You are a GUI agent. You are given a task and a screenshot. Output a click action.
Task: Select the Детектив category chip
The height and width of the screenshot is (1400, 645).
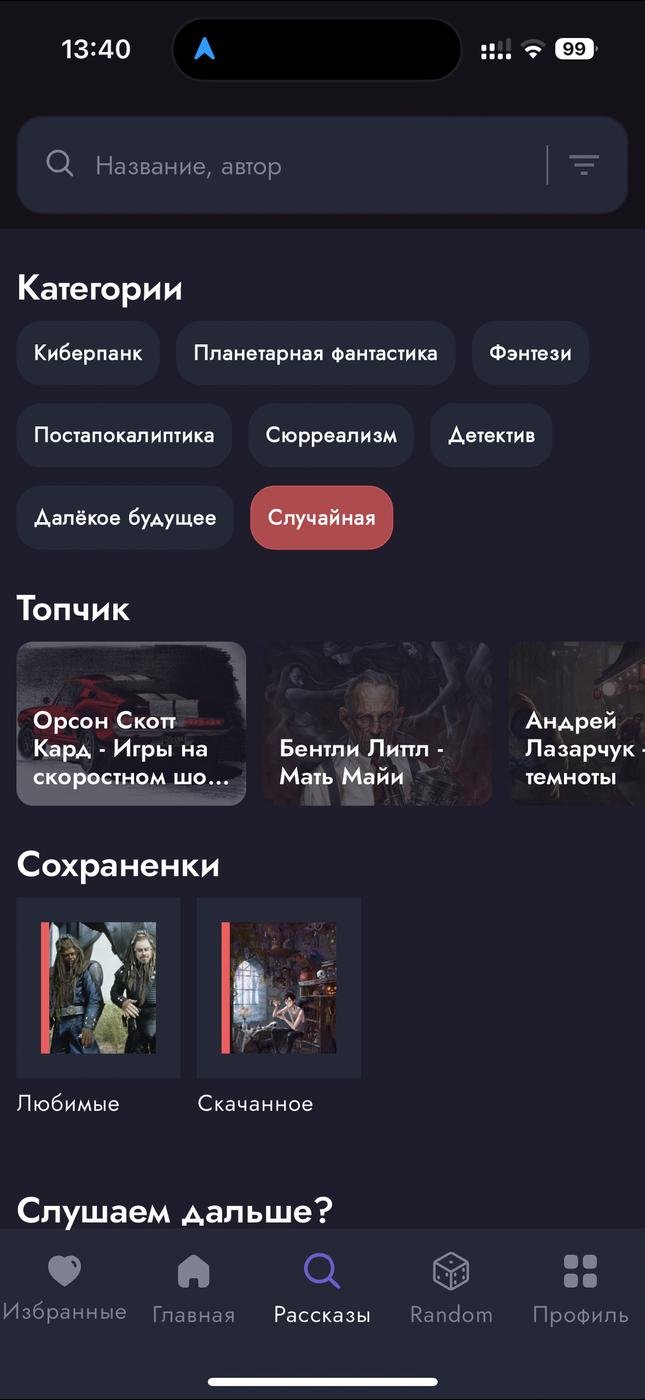[491, 435]
